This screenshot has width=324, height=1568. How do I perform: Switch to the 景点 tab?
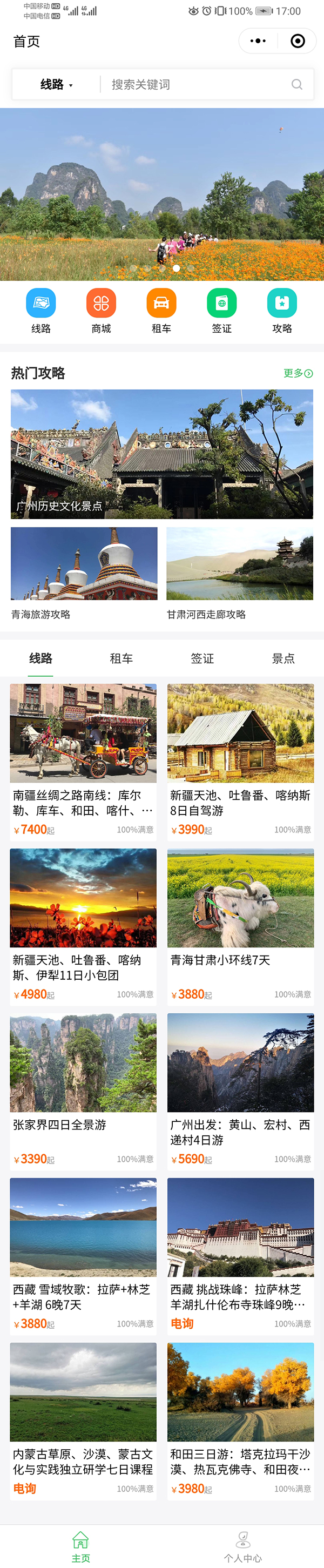283,658
